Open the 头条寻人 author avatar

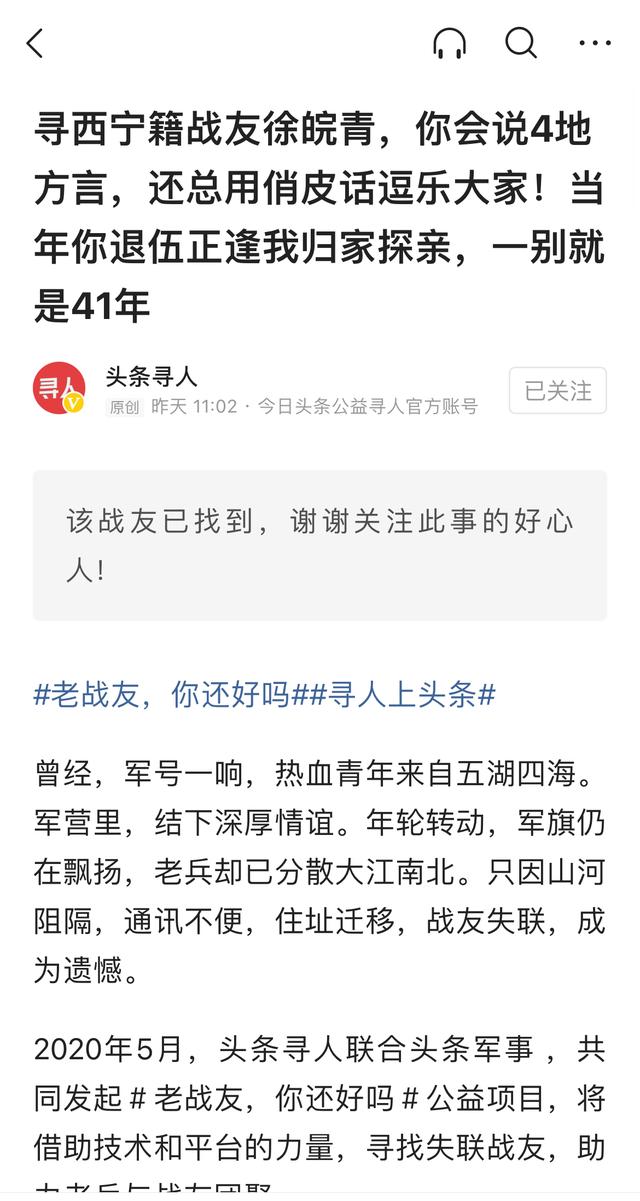tap(59, 389)
